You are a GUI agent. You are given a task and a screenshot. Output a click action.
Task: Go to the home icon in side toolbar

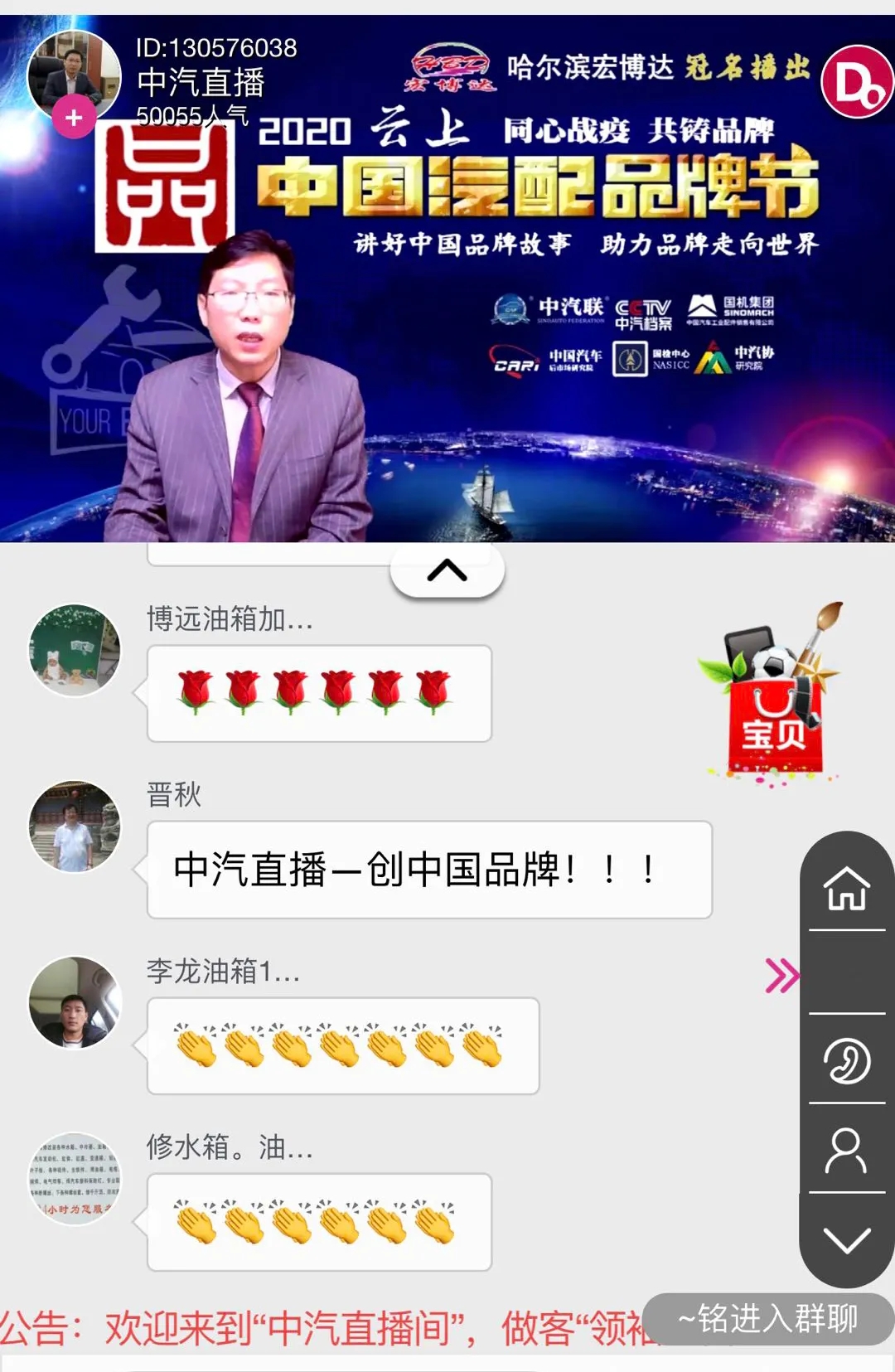pyautogui.click(x=846, y=888)
